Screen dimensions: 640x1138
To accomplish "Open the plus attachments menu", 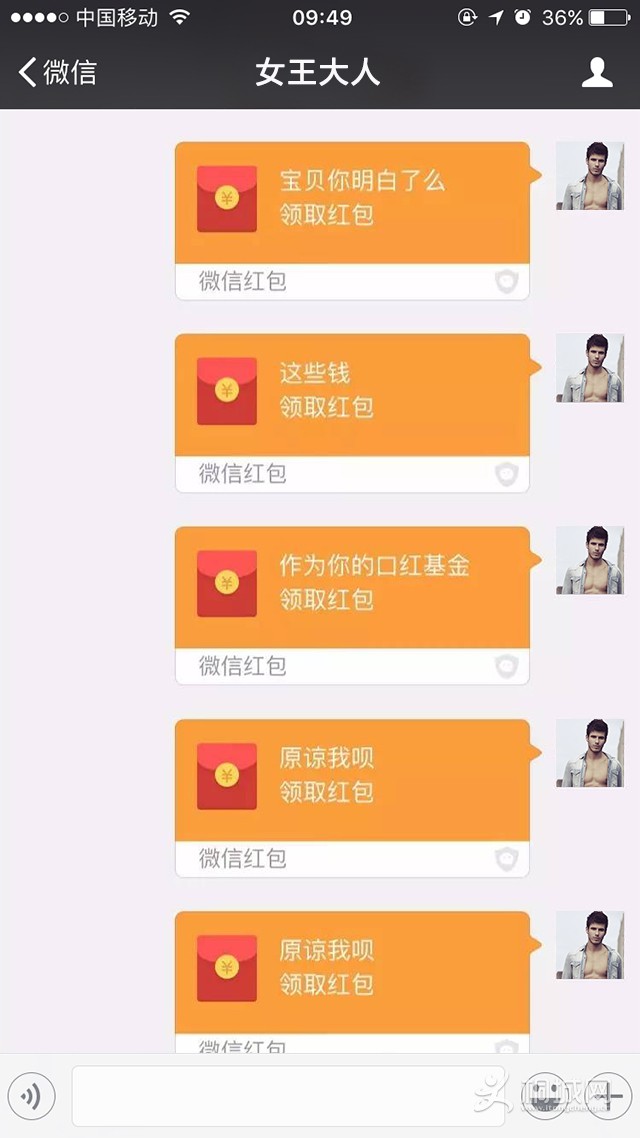I will tap(608, 1098).
